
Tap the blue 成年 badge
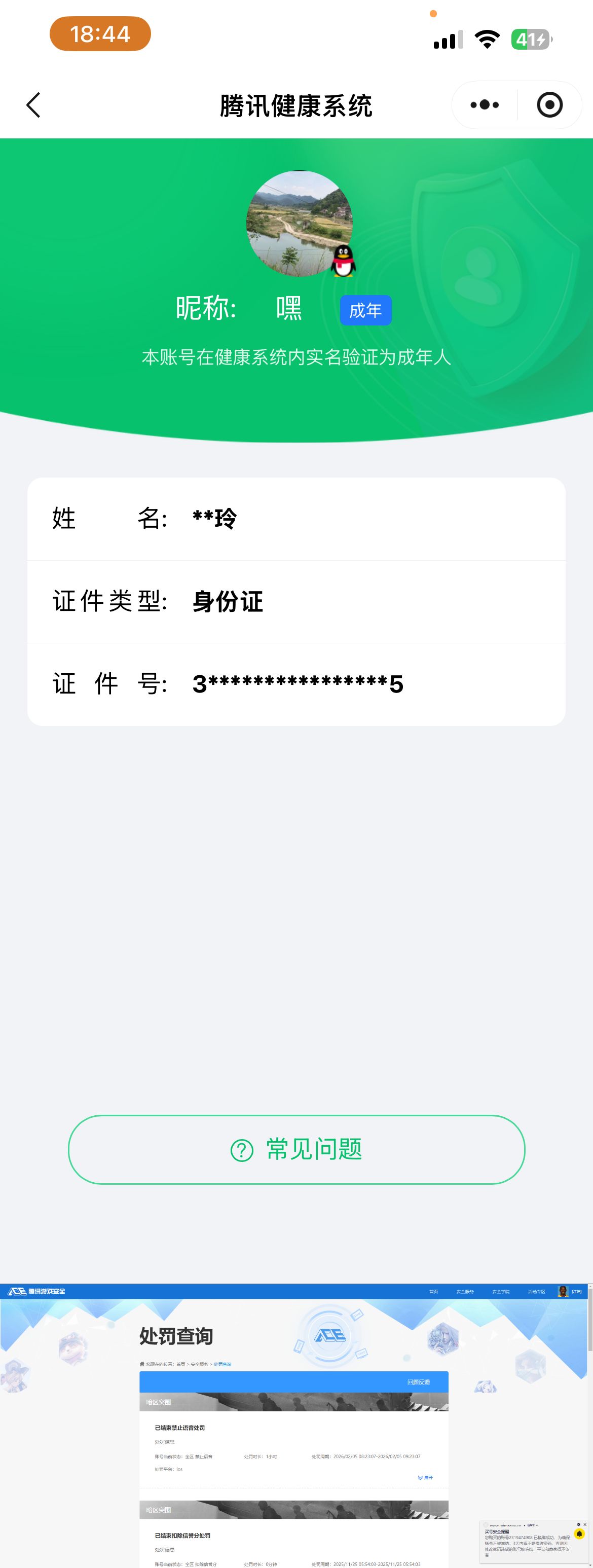365,310
